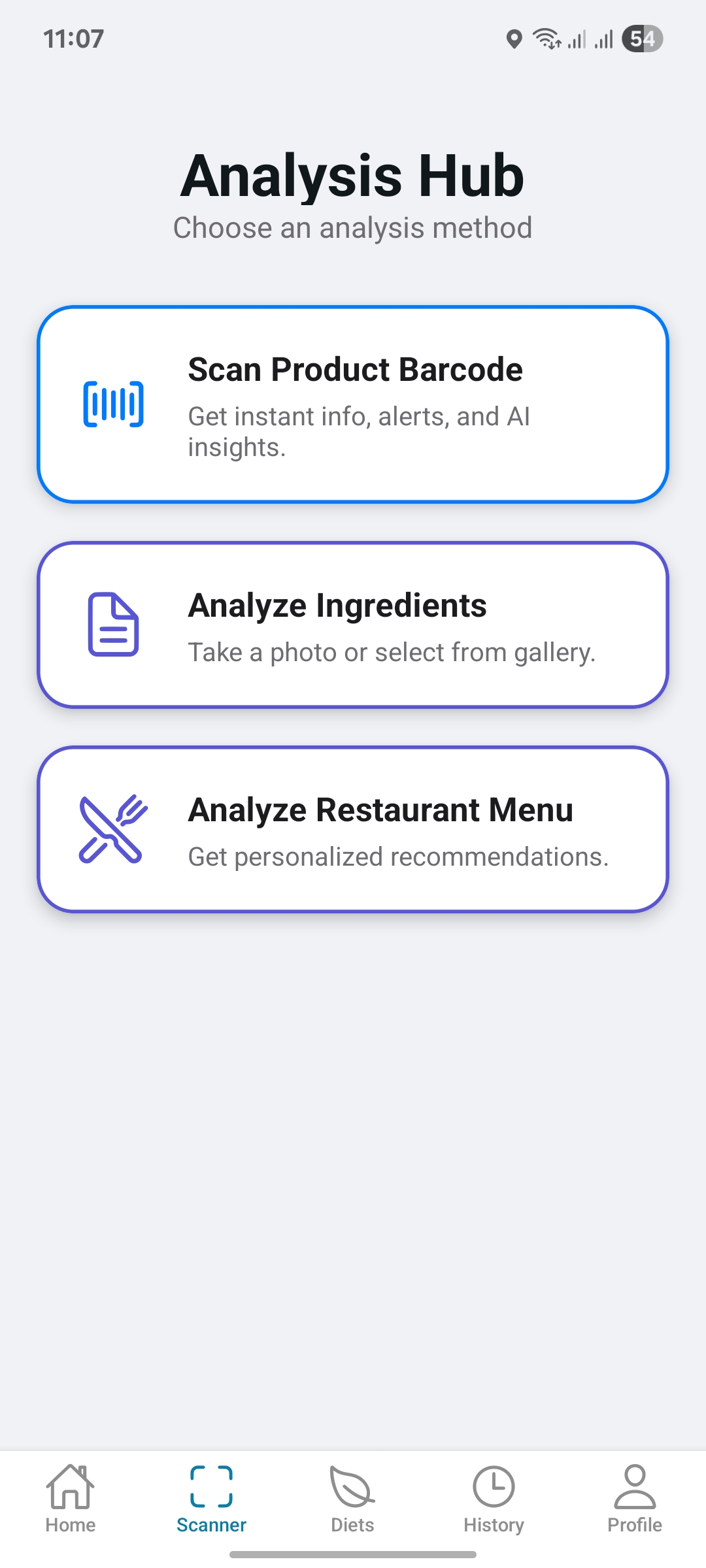Switch to the Diets tab
This screenshot has width=706, height=1568.
pos(352,1499)
